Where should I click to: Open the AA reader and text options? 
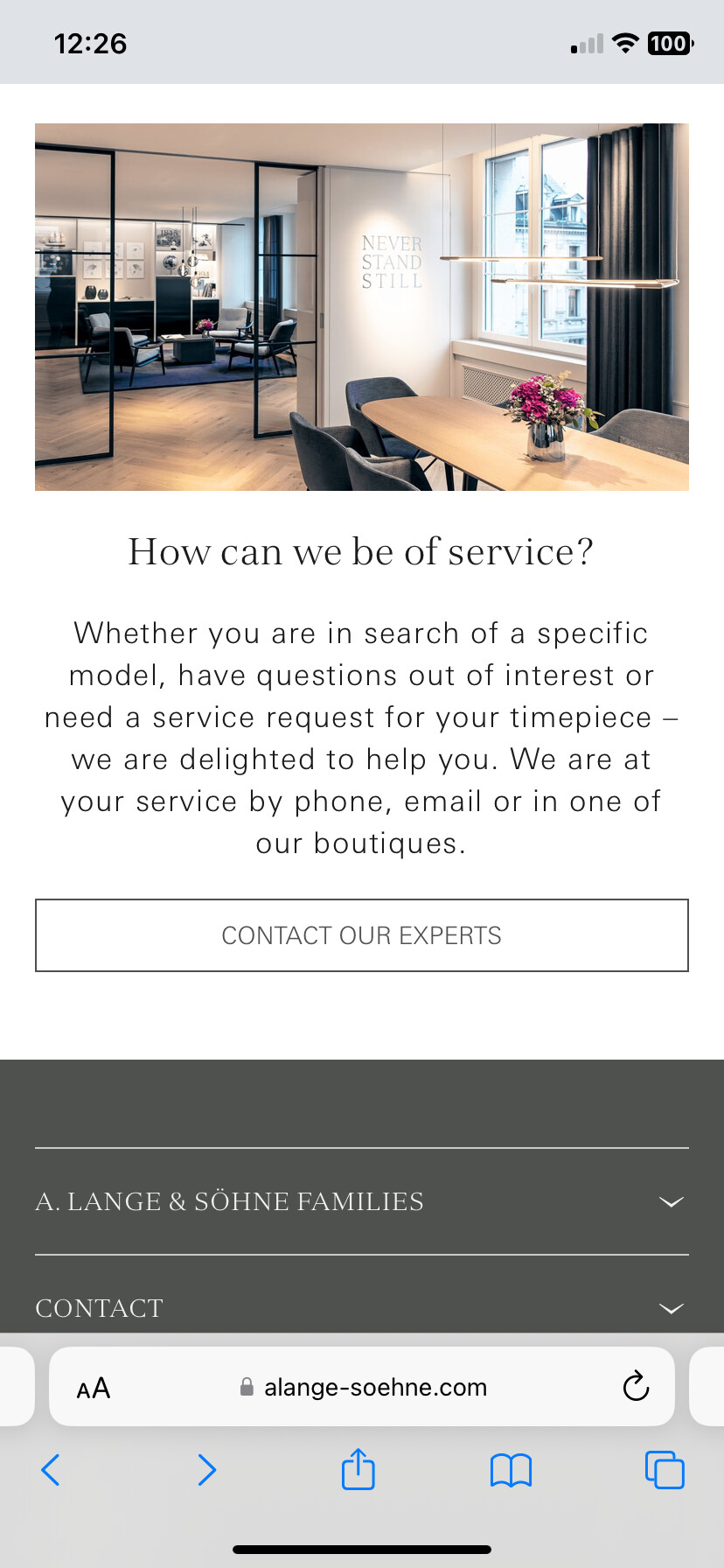pyautogui.click(x=94, y=1388)
